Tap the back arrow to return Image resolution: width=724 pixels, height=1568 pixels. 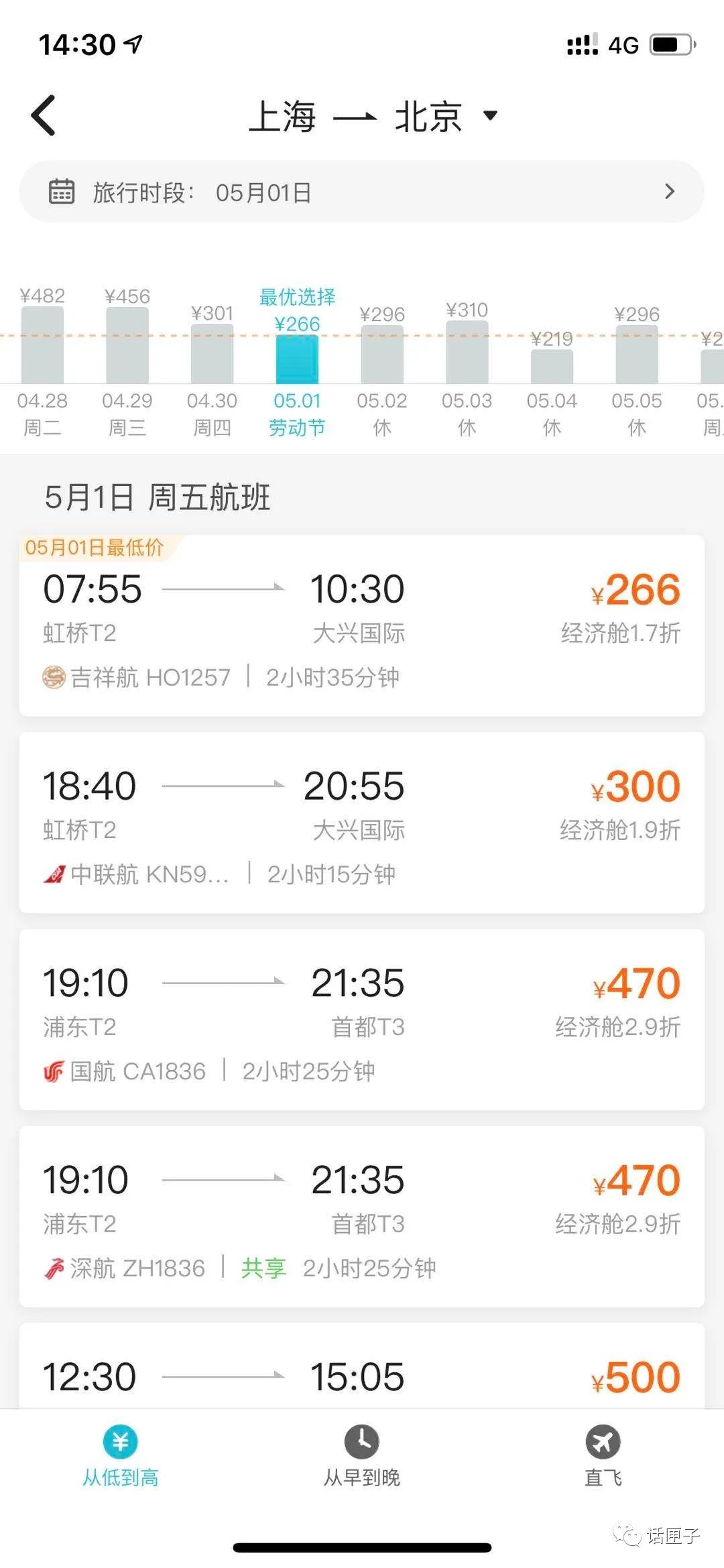click(x=43, y=115)
